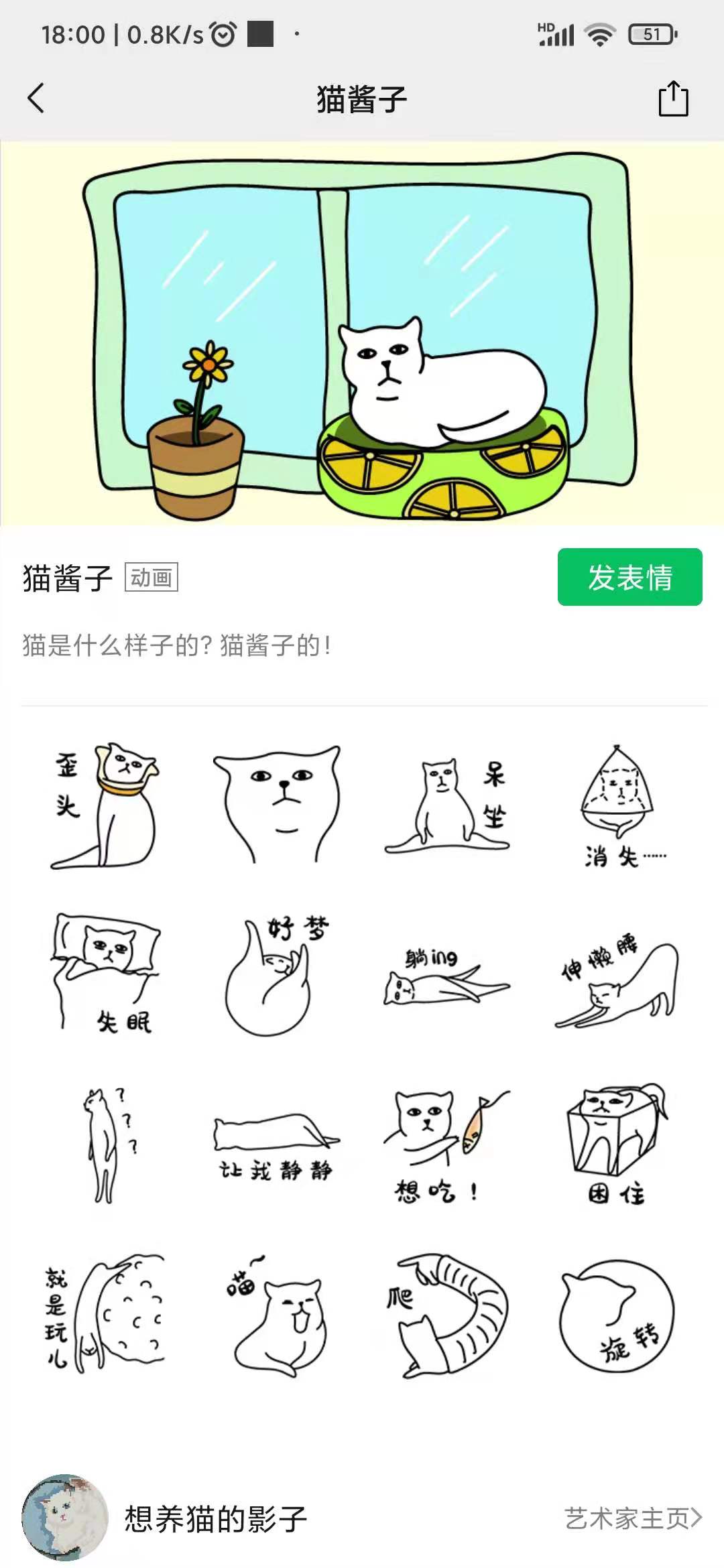The width and height of the screenshot is (724, 1568).
Task: Preview the standing cat with question marks sticker
Action: tap(111, 1145)
